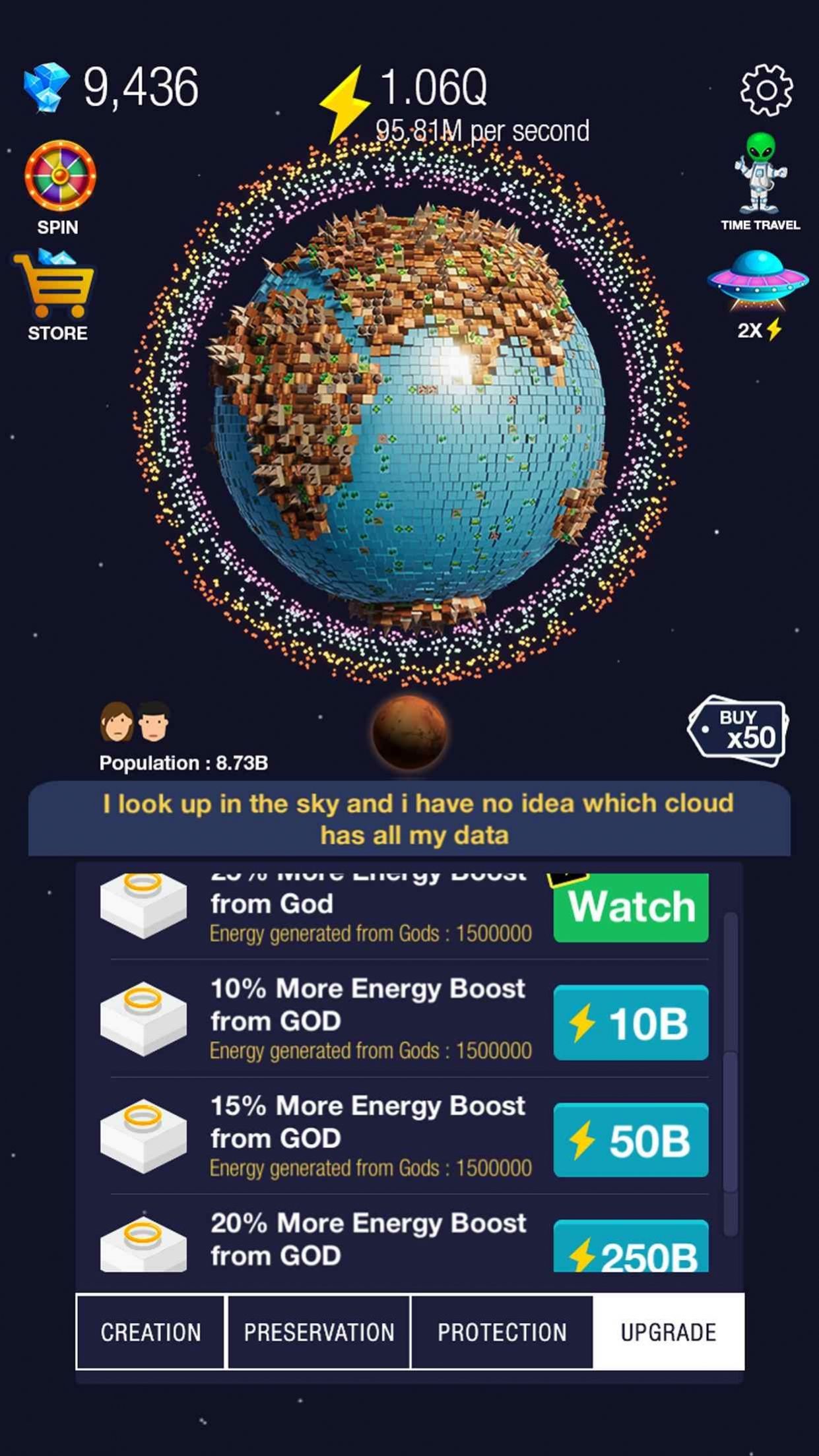This screenshot has height=1456, width=819.
Task: Switch to the Creation tab
Action: tap(150, 1332)
